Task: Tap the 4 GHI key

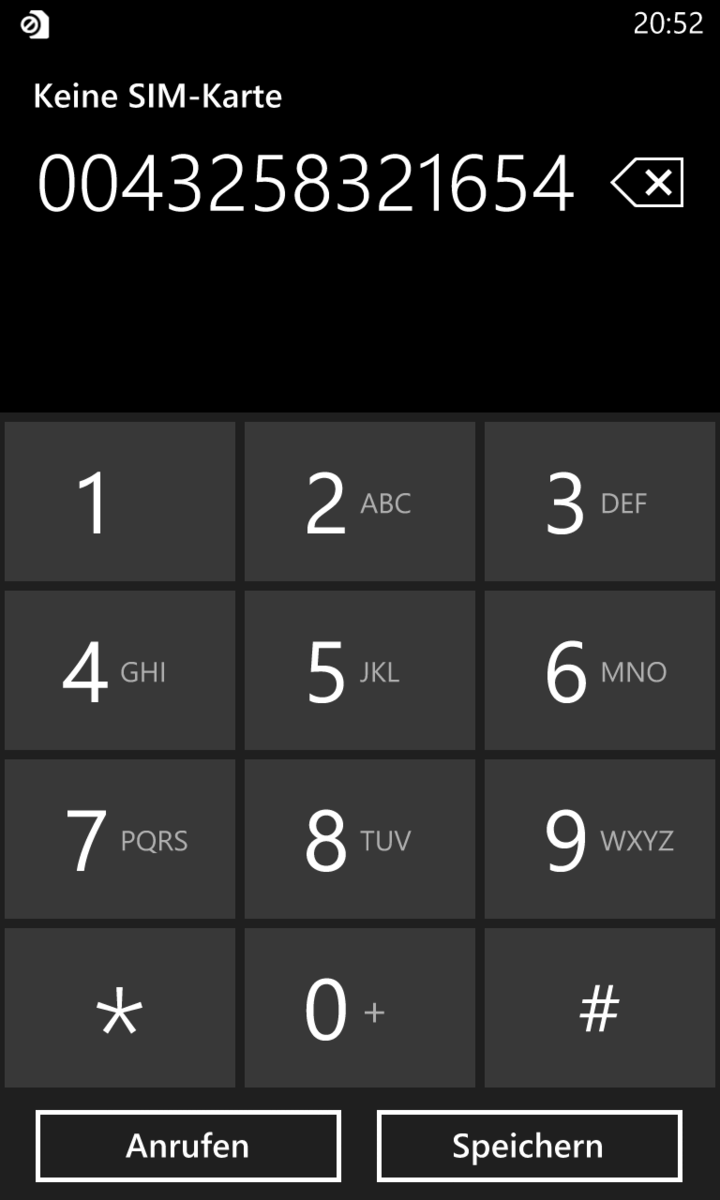Action: 120,670
